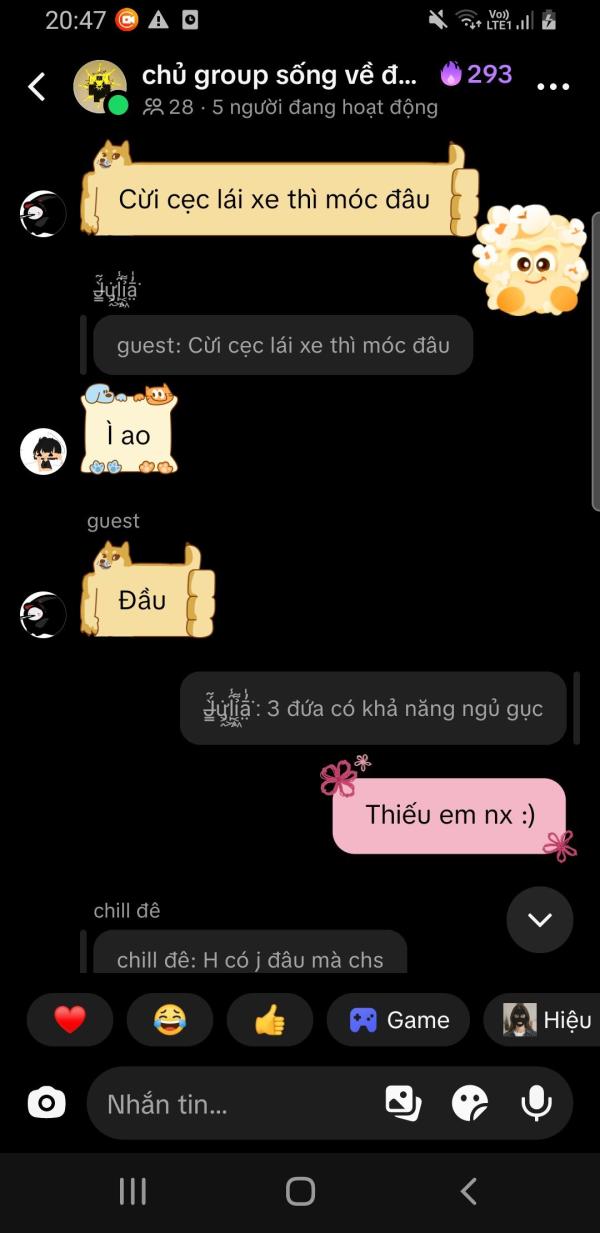Open the Hiệu chip

pos(542,1020)
